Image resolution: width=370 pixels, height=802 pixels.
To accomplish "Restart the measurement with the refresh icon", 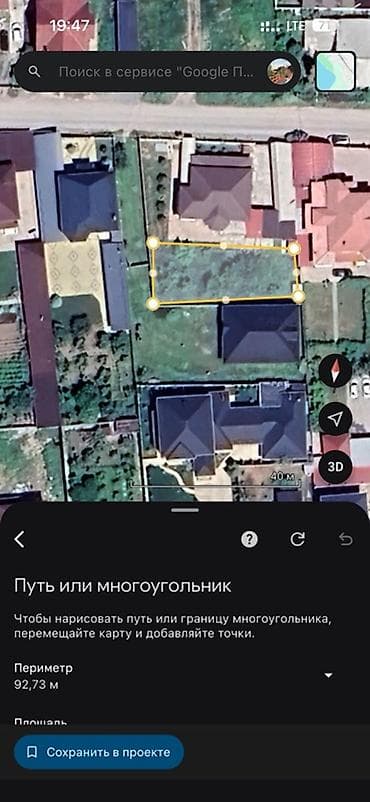I will tap(297, 539).
